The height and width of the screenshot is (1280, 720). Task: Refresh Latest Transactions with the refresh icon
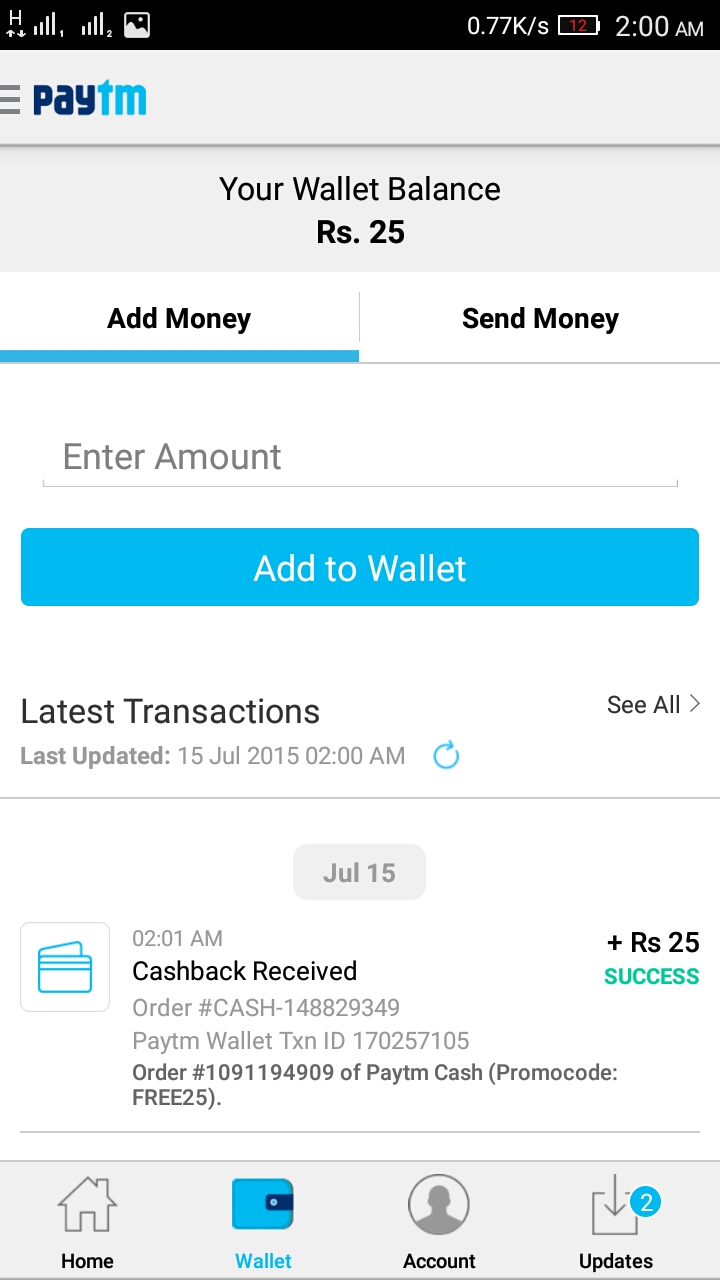coord(446,755)
